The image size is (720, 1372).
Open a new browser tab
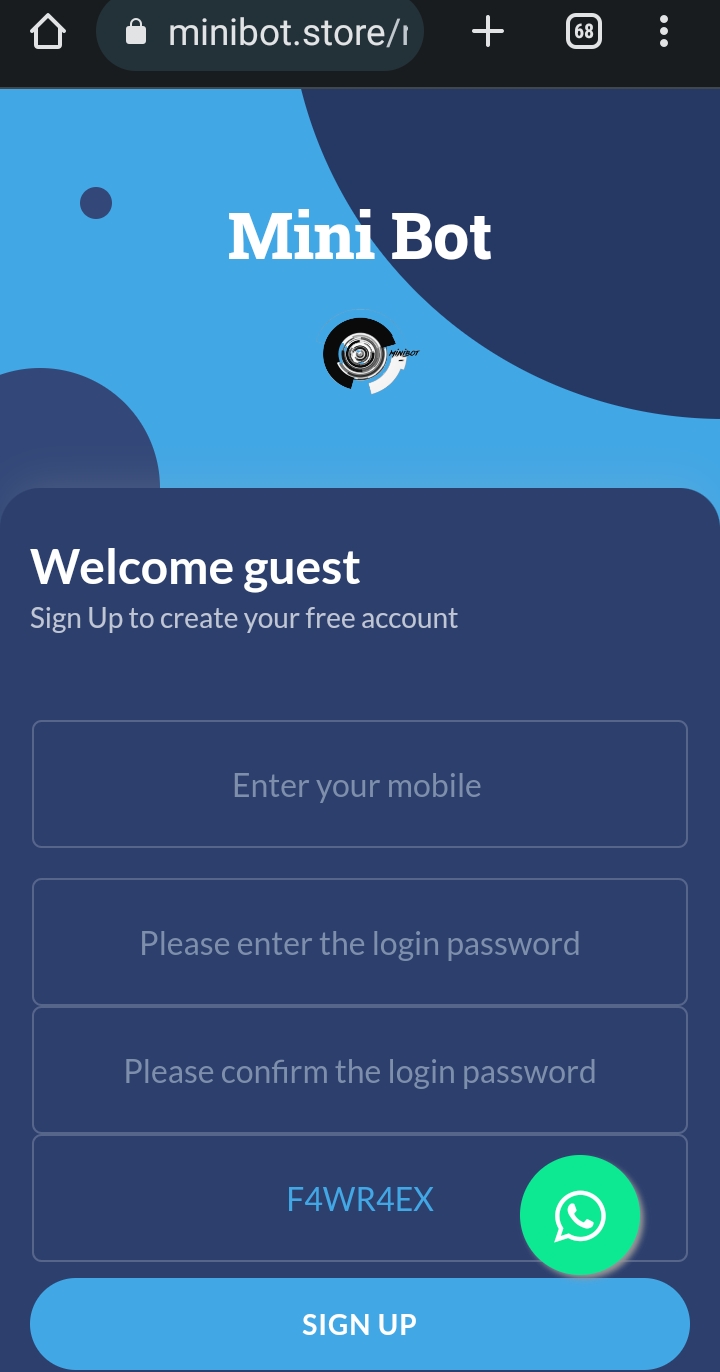point(487,32)
